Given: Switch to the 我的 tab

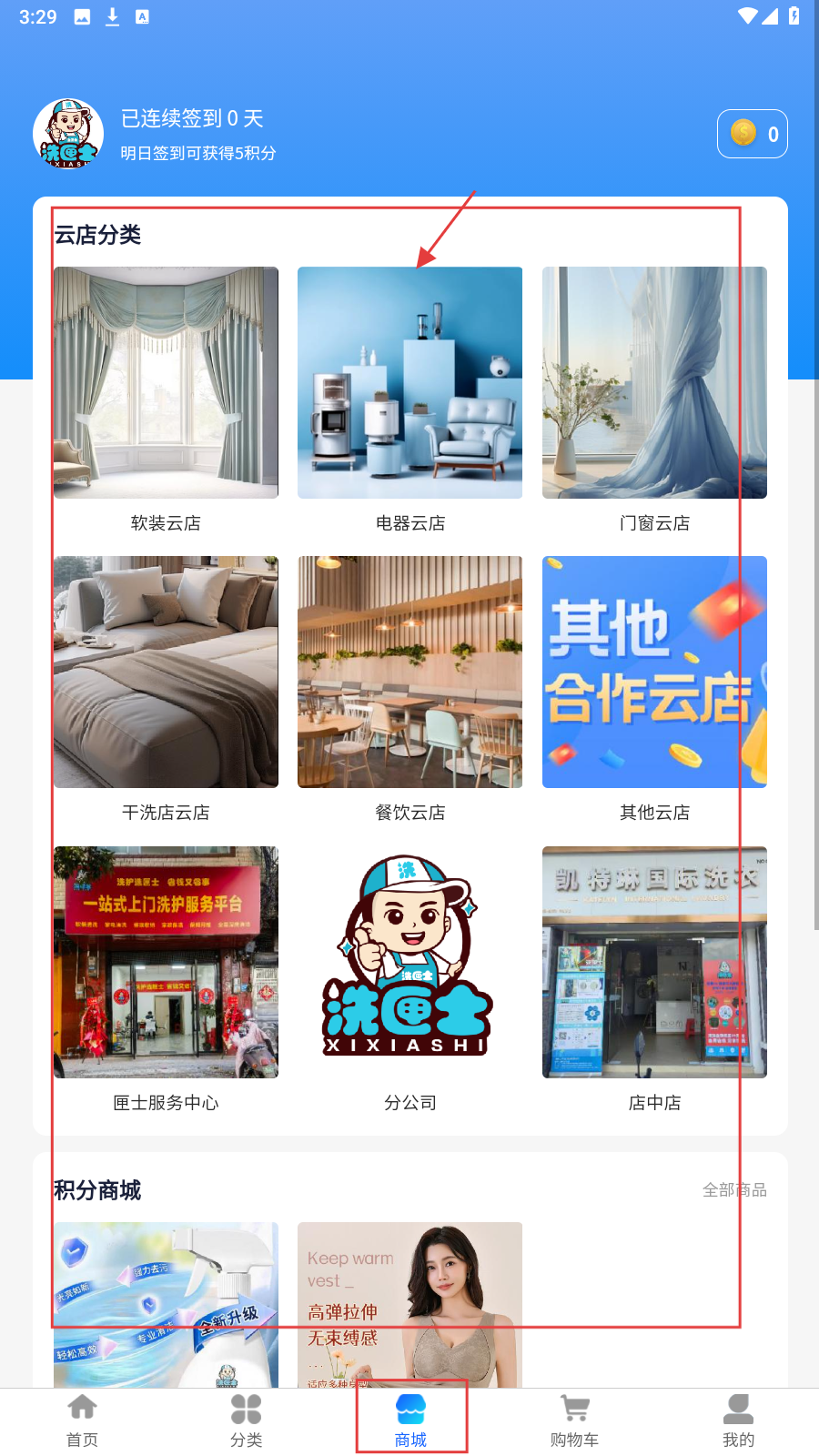Looking at the screenshot, I should pyautogui.click(x=738, y=1420).
